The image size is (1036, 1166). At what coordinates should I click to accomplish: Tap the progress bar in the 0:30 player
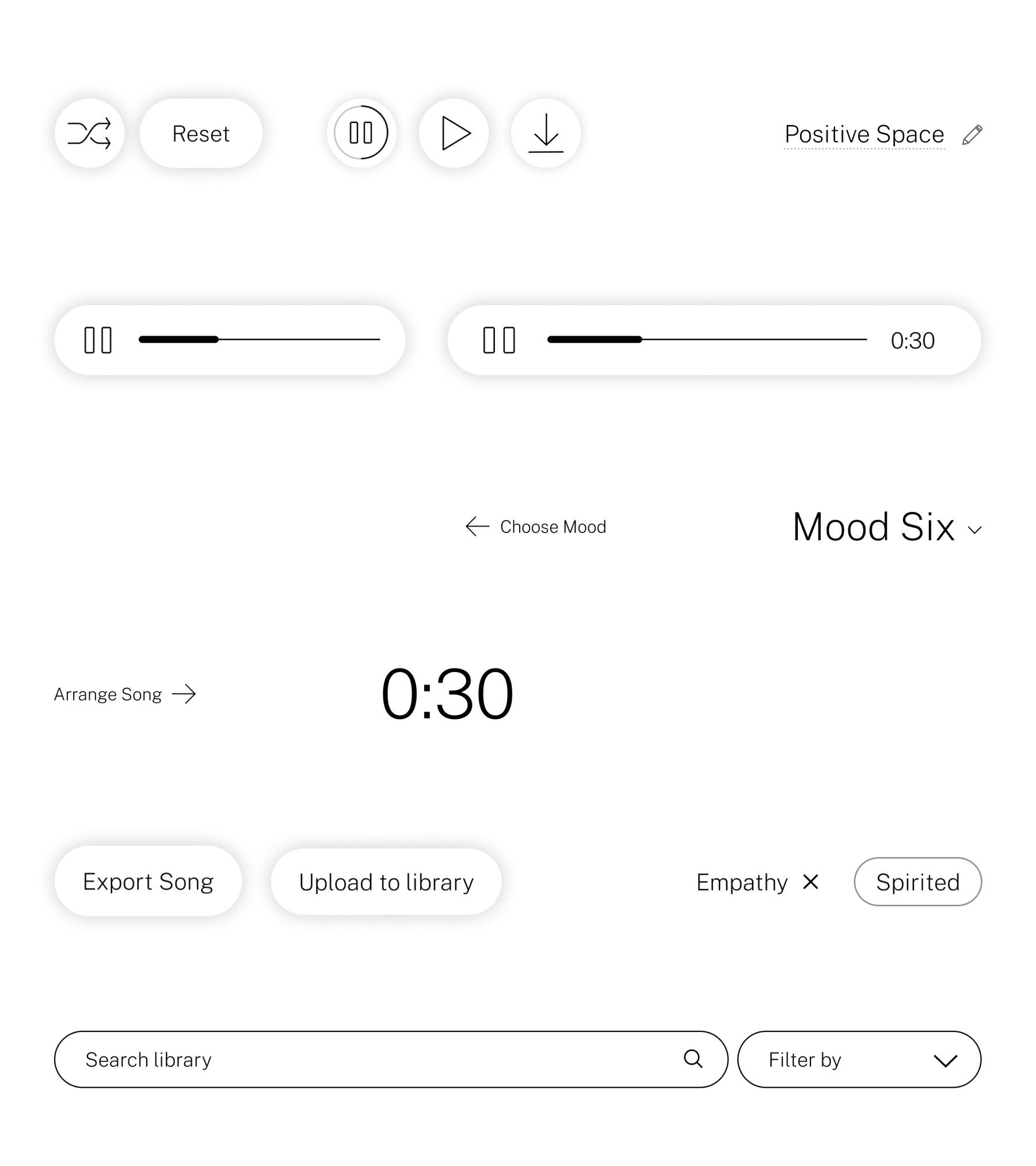707,340
